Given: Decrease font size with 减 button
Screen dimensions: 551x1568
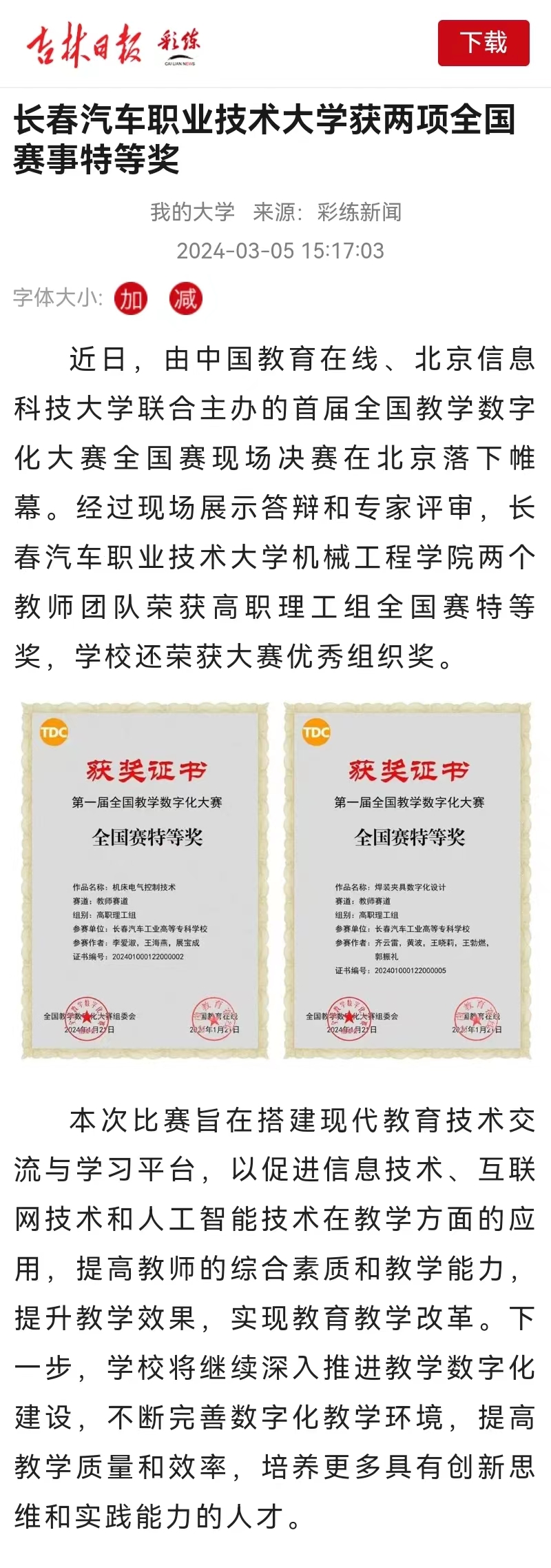Looking at the screenshot, I should 185,298.
